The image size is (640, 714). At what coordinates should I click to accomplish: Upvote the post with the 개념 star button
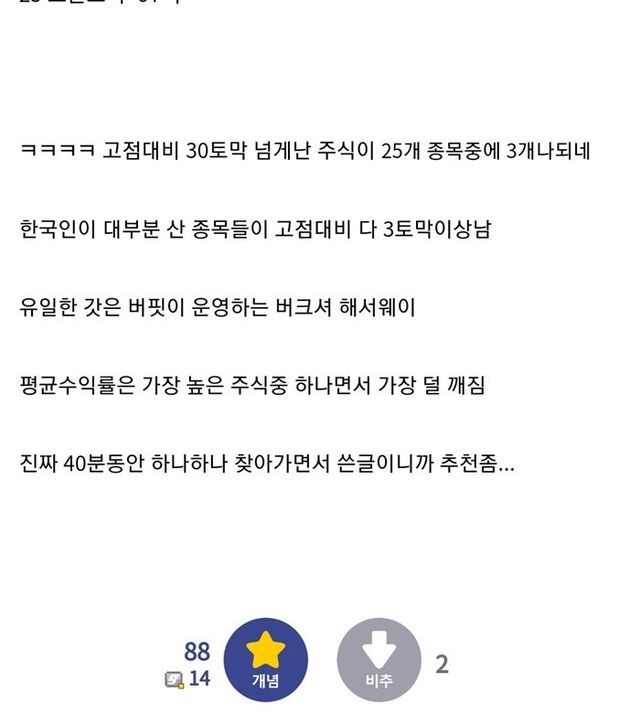266,659
